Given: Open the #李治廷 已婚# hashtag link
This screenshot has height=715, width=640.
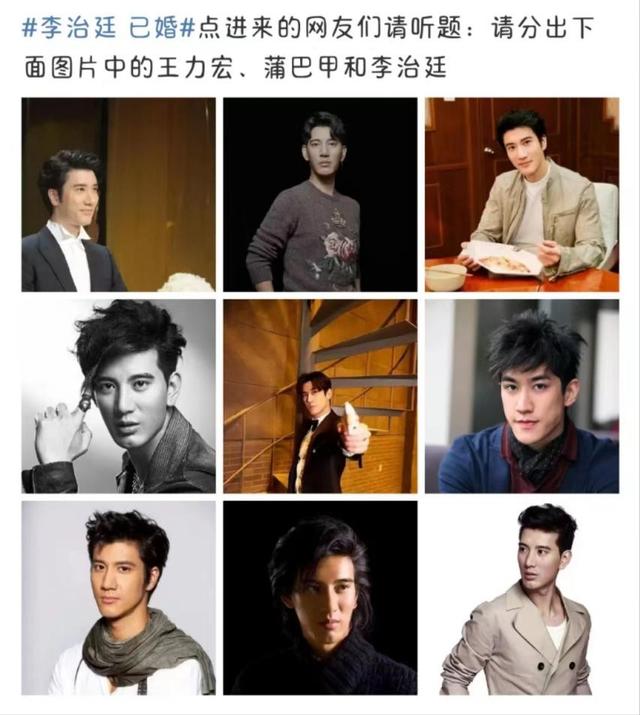Looking at the screenshot, I should pyautogui.click(x=109, y=29).
